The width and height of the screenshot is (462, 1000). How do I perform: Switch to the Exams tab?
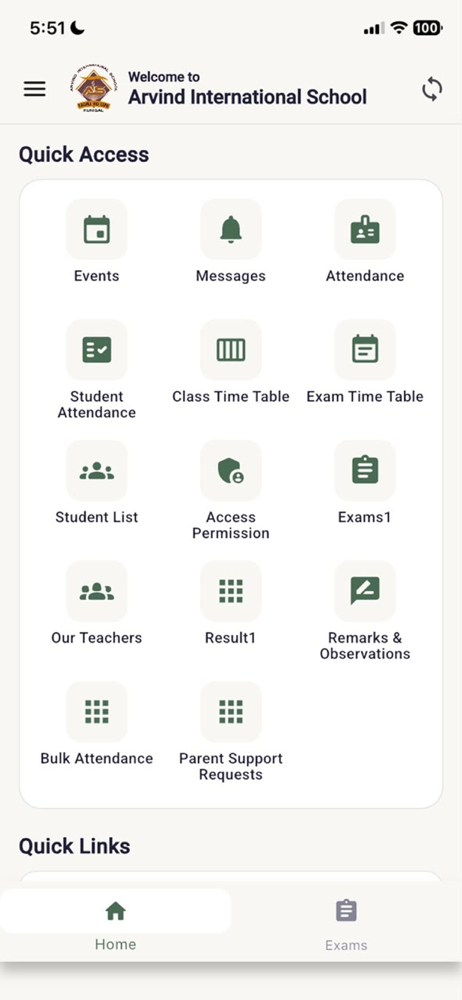(x=346, y=925)
